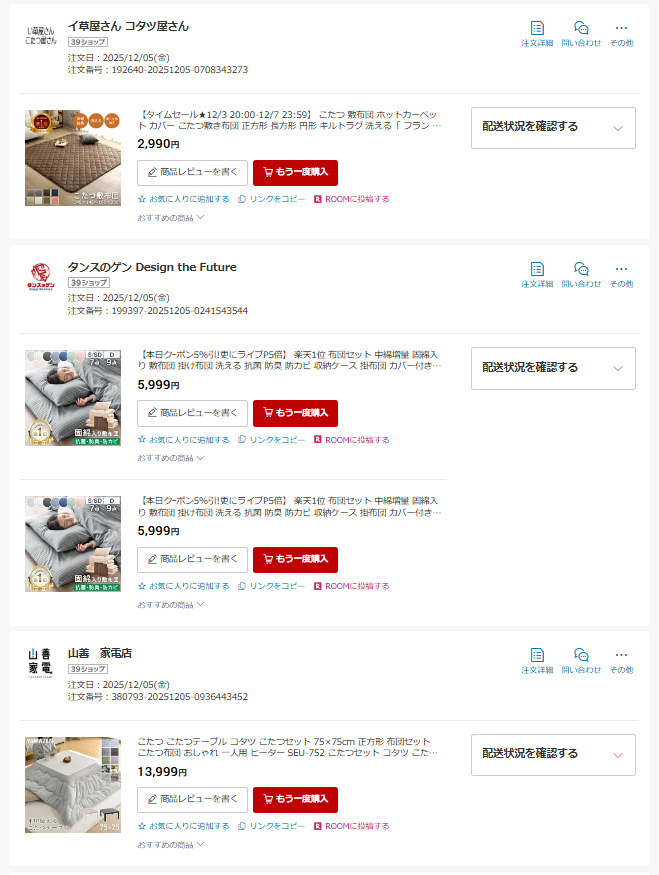Image resolution: width=659 pixels, height=875 pixels.
Task: Open その他 menu on the 山善 家電店 order
Action: tap(621, 661)
